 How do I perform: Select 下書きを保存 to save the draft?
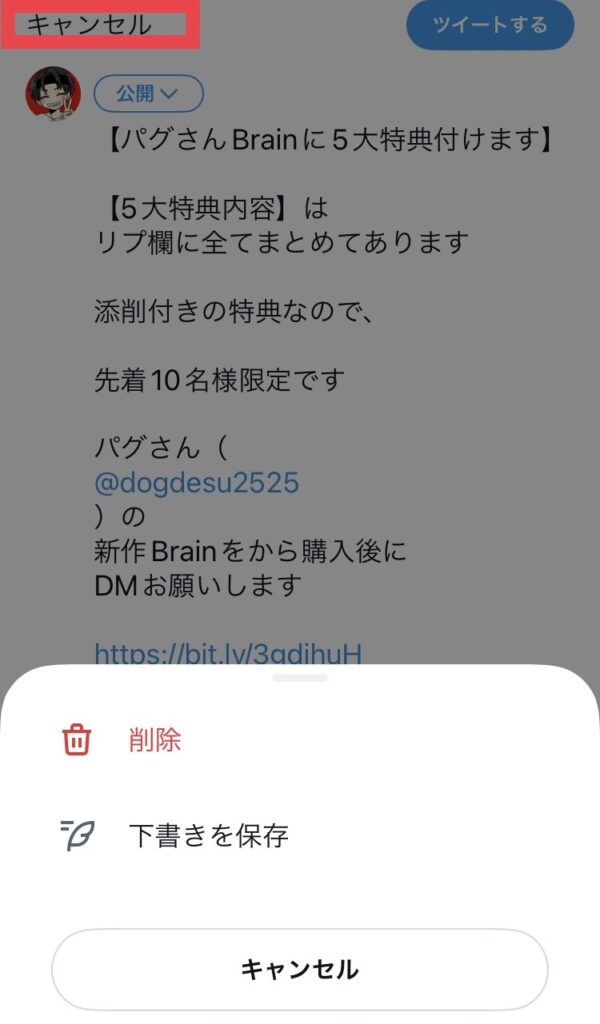click(x=208, y=835)
